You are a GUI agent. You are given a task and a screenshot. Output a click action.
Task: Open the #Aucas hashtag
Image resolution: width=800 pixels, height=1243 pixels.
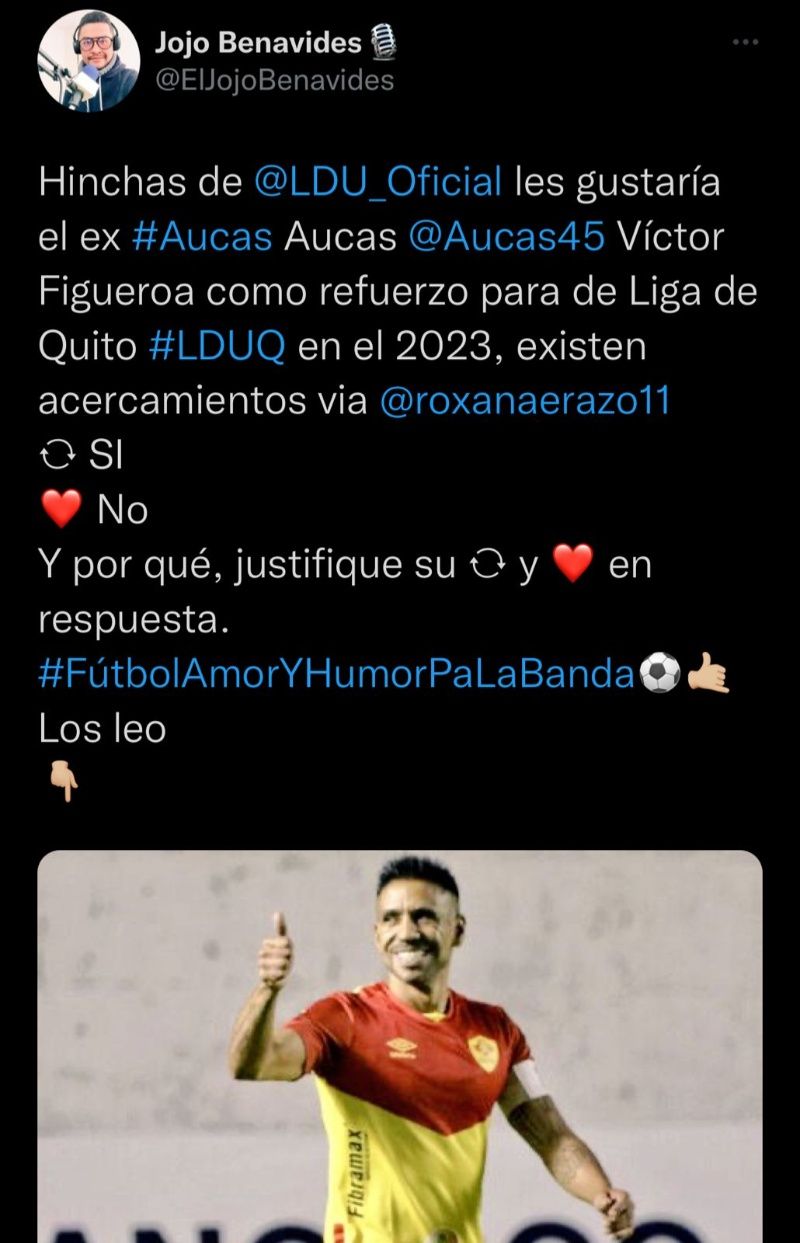[x=202, y=237]
